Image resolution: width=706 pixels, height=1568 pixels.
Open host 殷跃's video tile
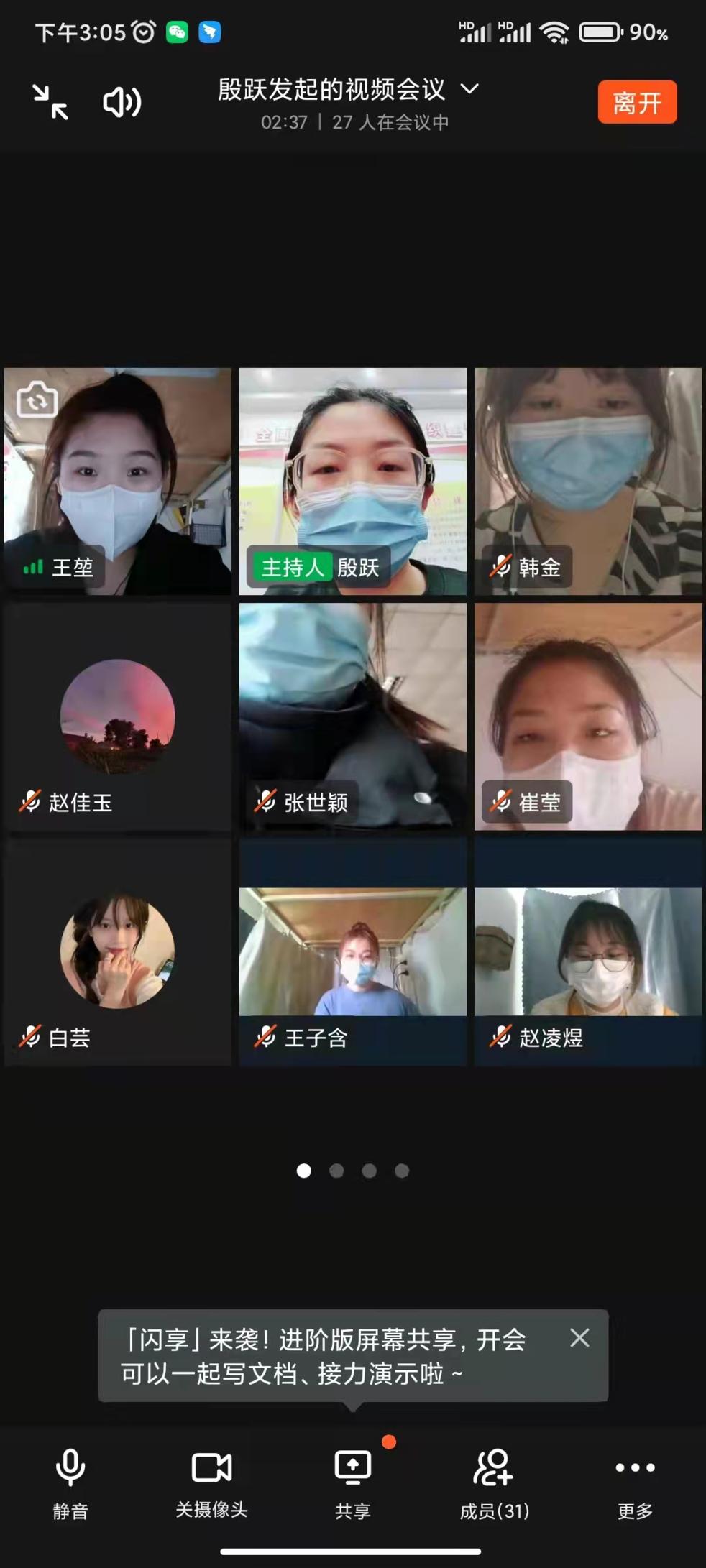(x=352, y=481)
